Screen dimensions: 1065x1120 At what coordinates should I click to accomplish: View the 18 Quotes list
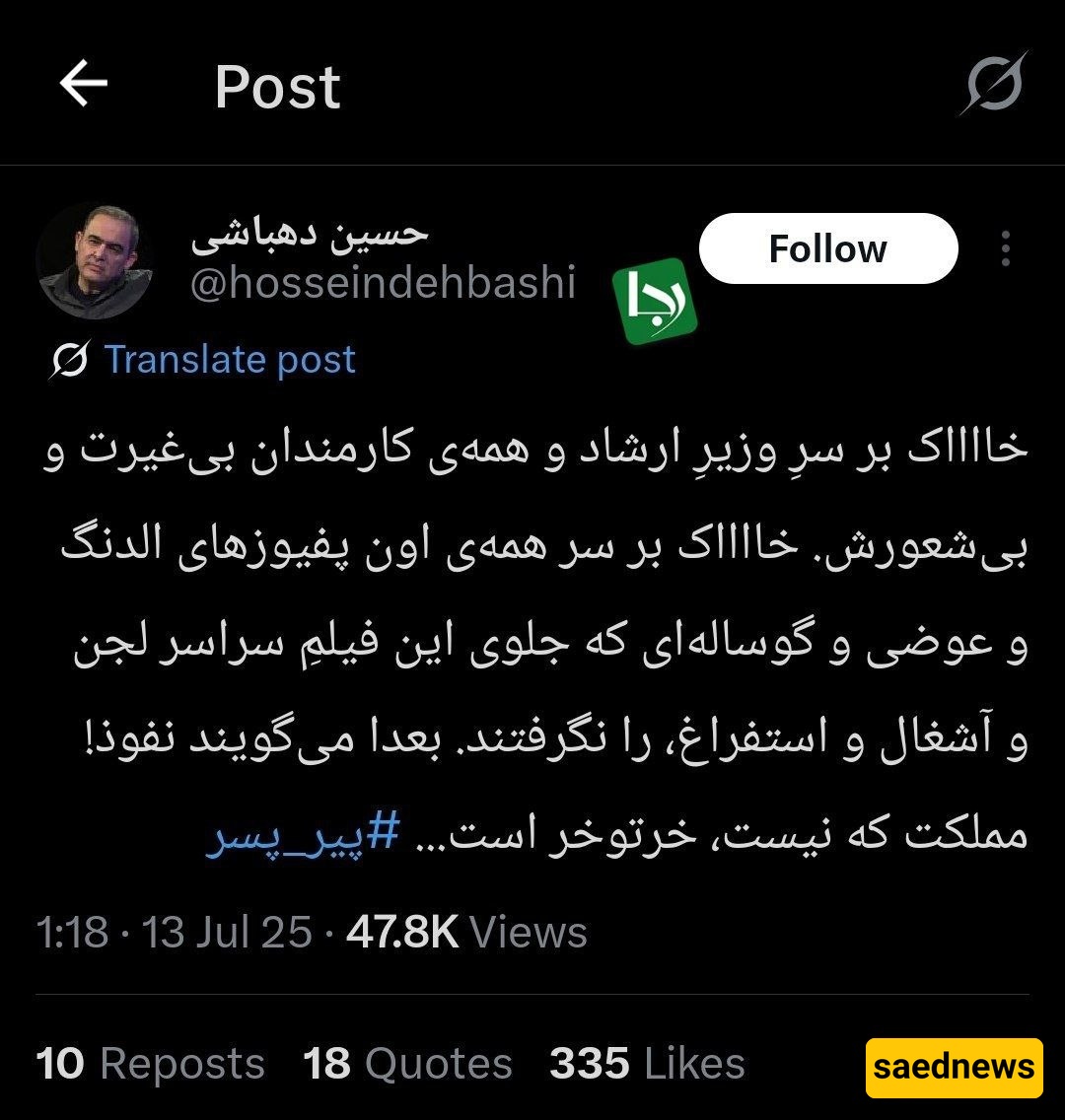click(407, 1064)
